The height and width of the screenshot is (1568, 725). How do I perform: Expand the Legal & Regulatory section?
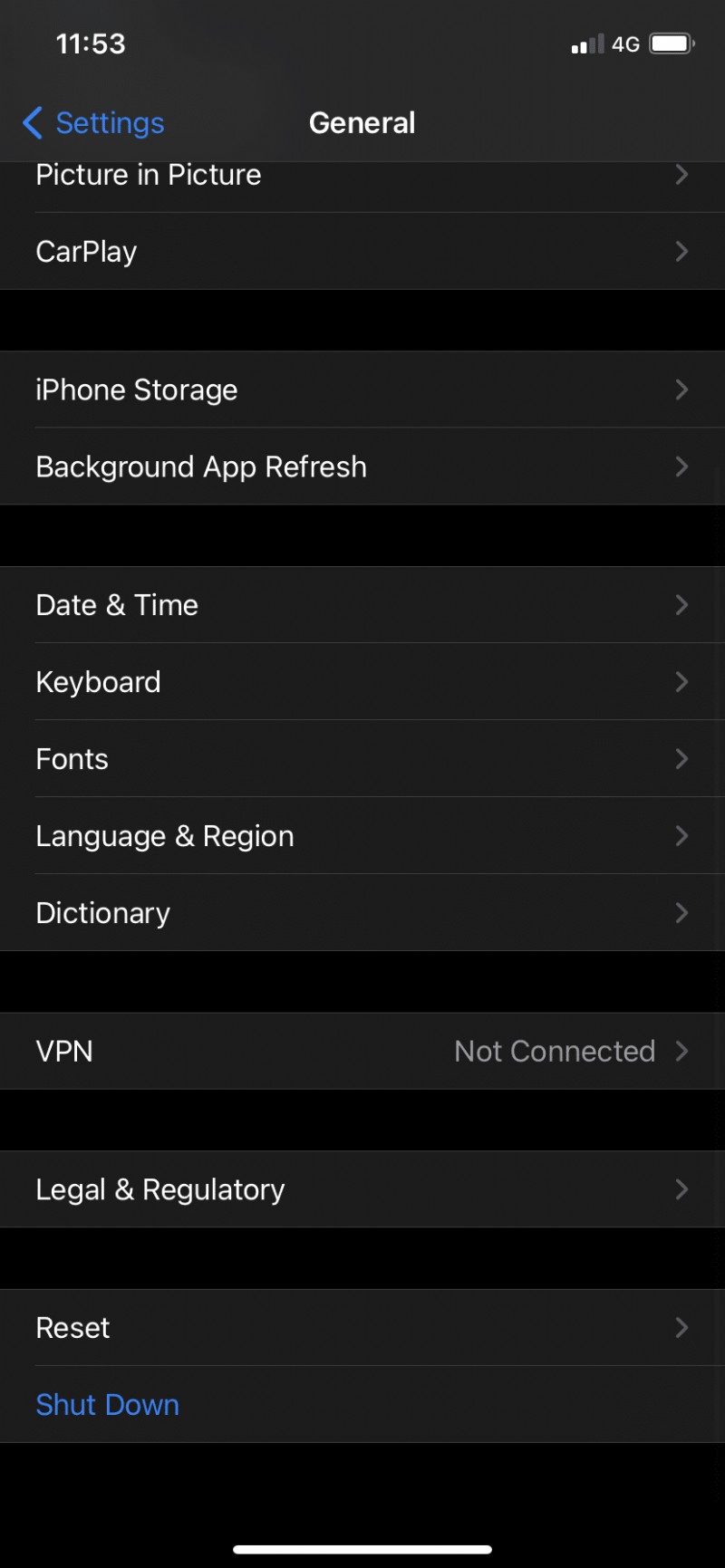(362, 1189)
